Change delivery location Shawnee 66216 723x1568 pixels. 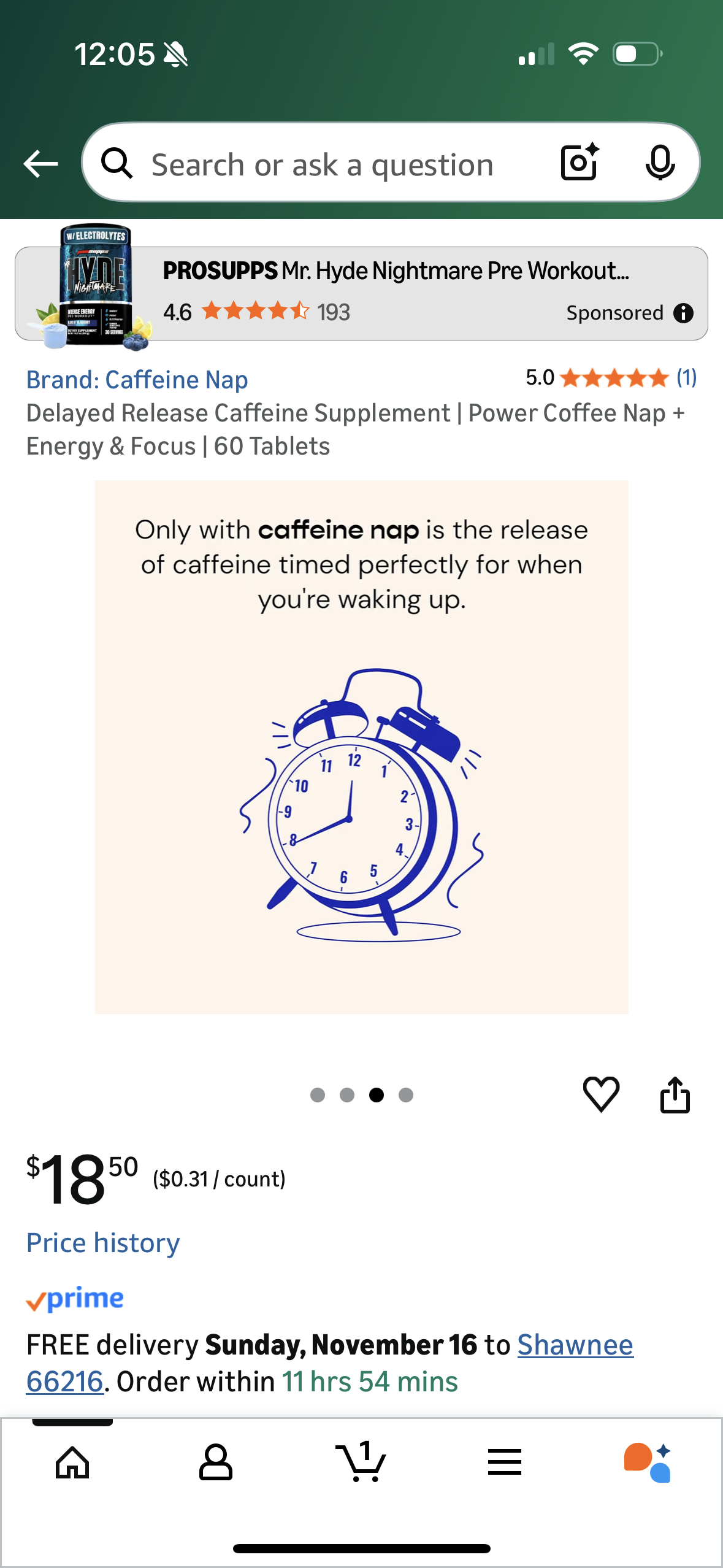pos(575,1345)
